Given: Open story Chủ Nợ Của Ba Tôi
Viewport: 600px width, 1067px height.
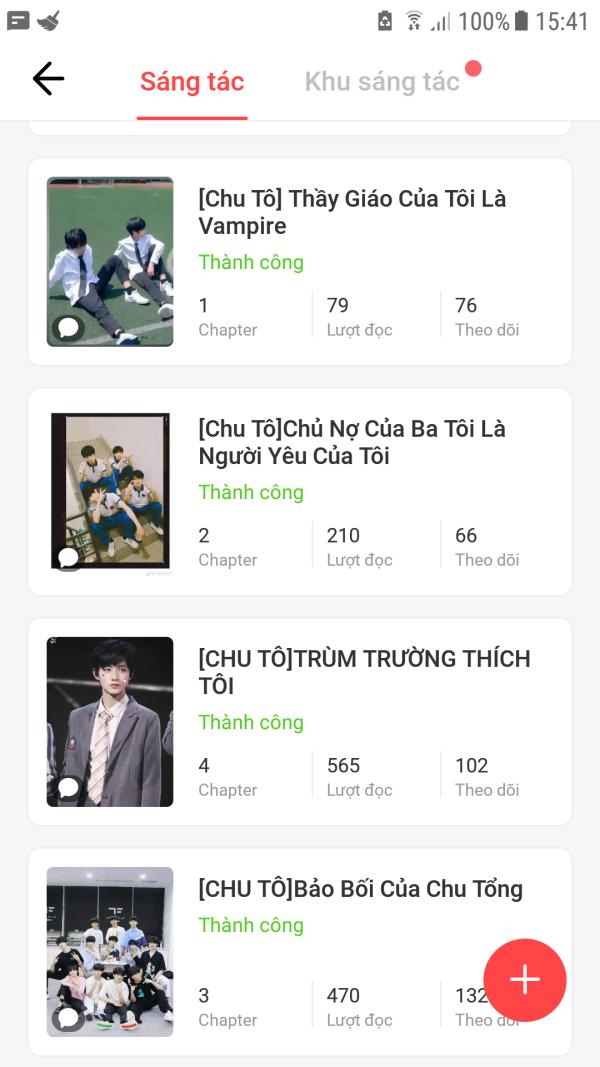Looking at the screenshot, I should (x=352, y=442).
